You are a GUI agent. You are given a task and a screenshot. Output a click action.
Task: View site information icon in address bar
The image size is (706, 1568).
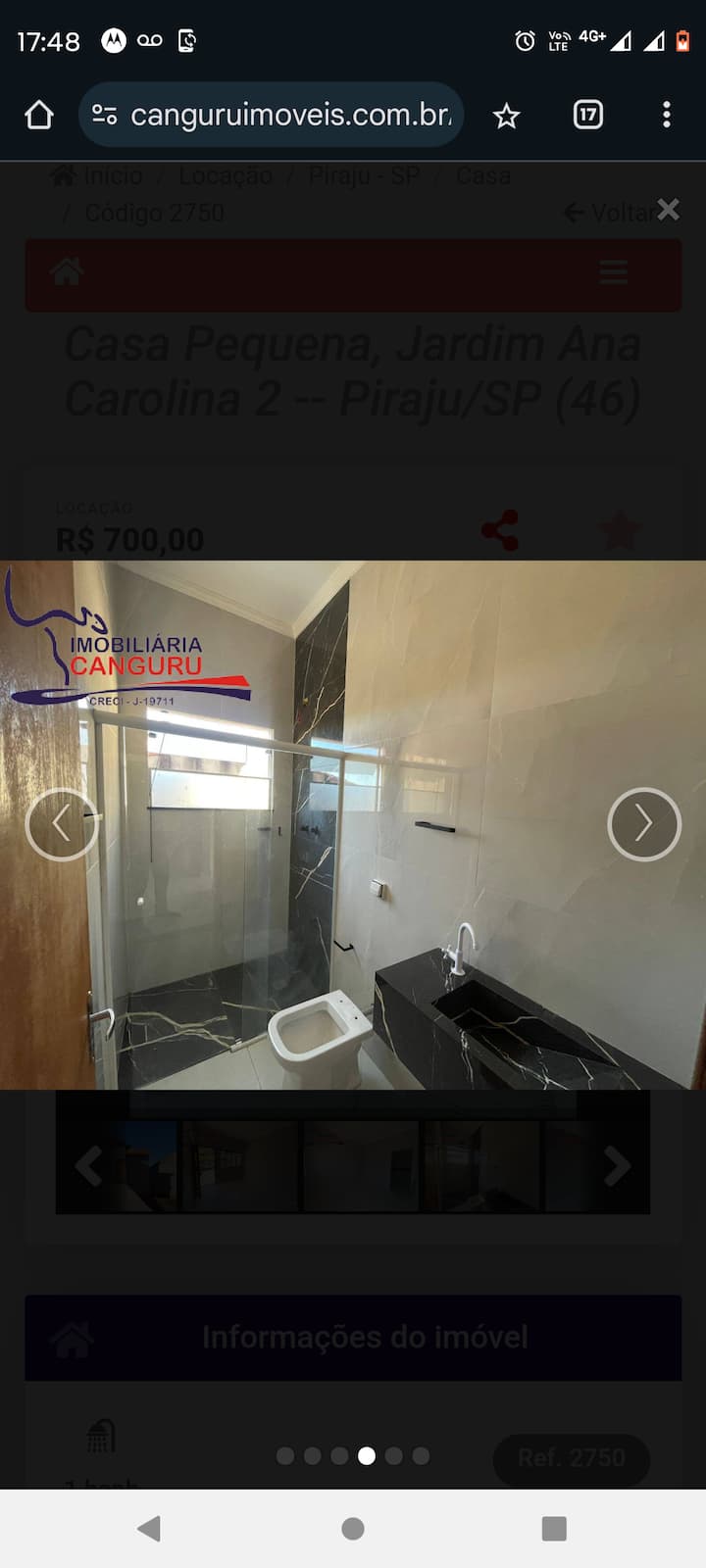point(104,116)
